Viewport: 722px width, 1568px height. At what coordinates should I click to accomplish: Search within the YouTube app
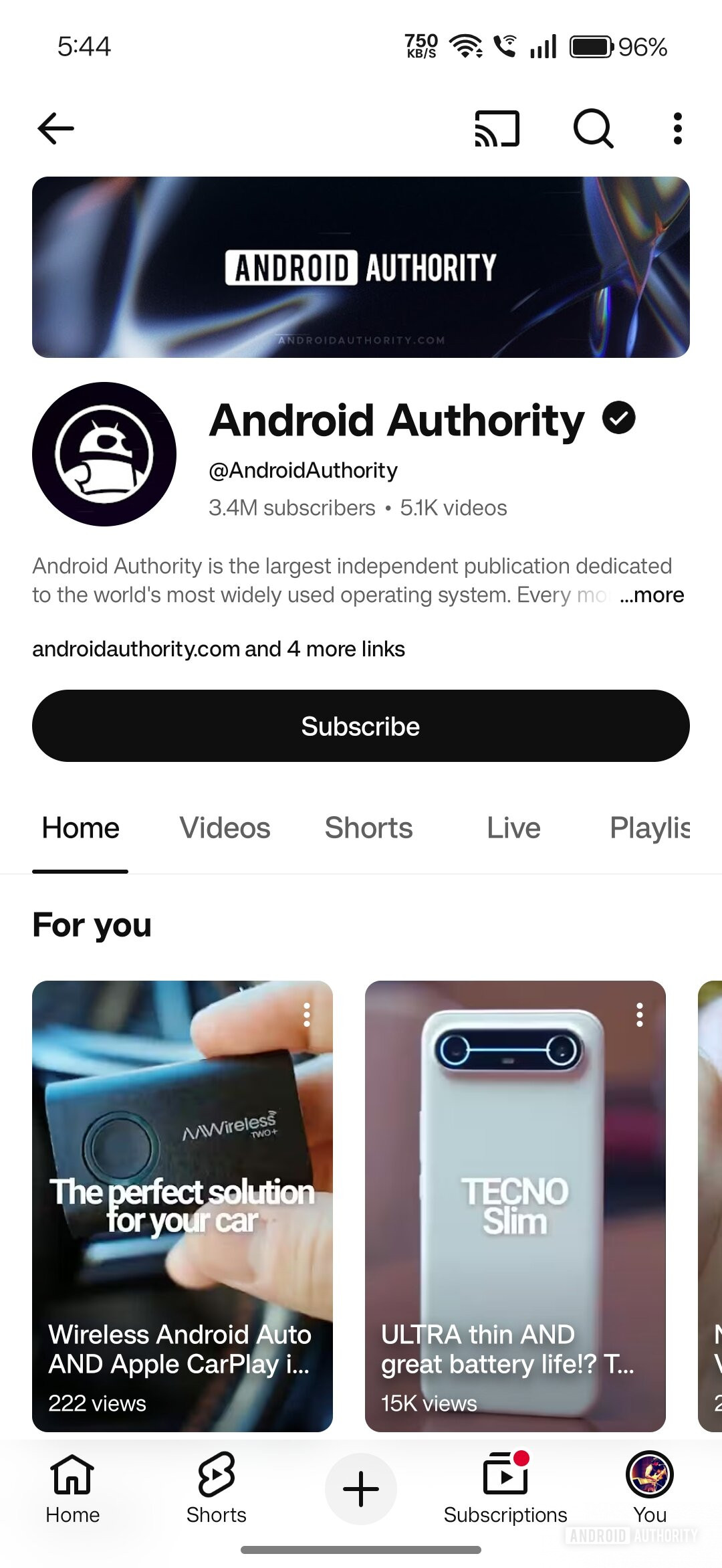[x=593, y=128]
